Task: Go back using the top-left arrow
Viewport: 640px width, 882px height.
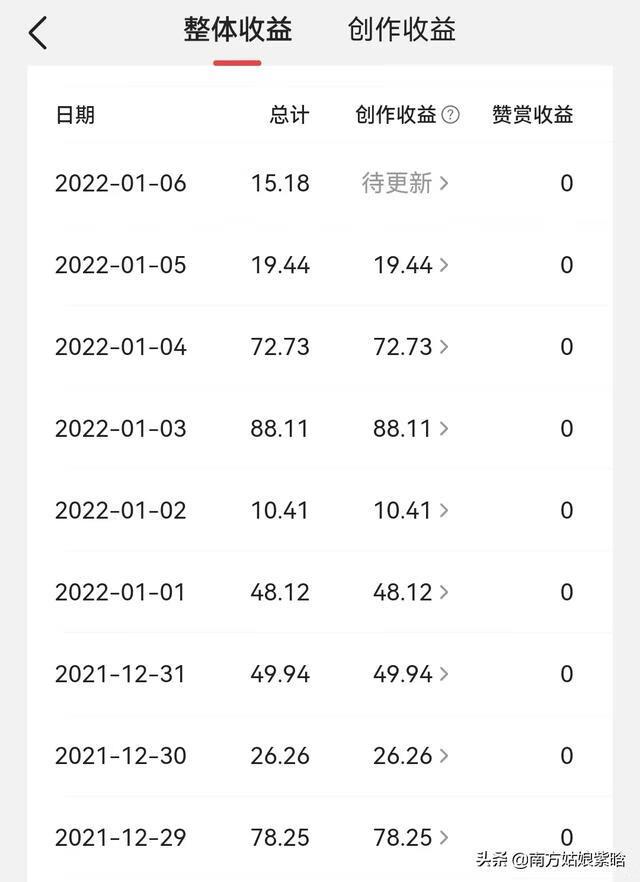Action: coord(38,33)
